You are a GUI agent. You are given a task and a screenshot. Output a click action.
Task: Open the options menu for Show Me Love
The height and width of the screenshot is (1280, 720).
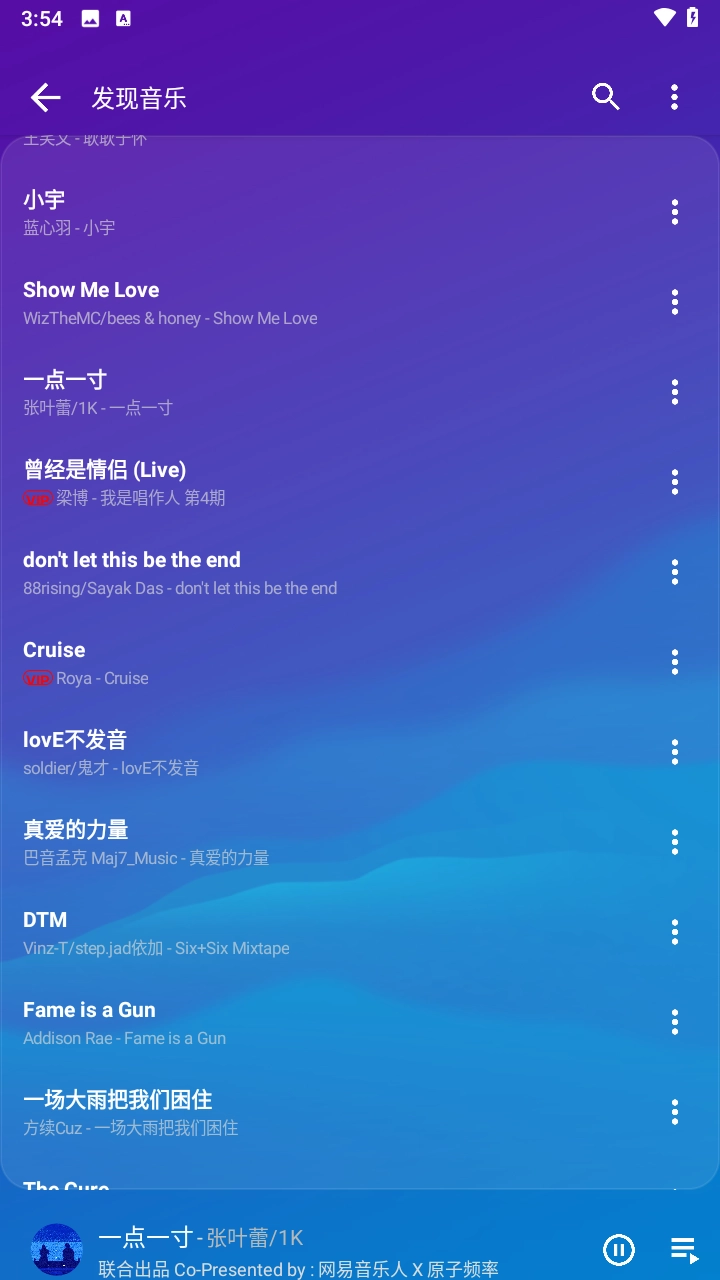point(674,302)
